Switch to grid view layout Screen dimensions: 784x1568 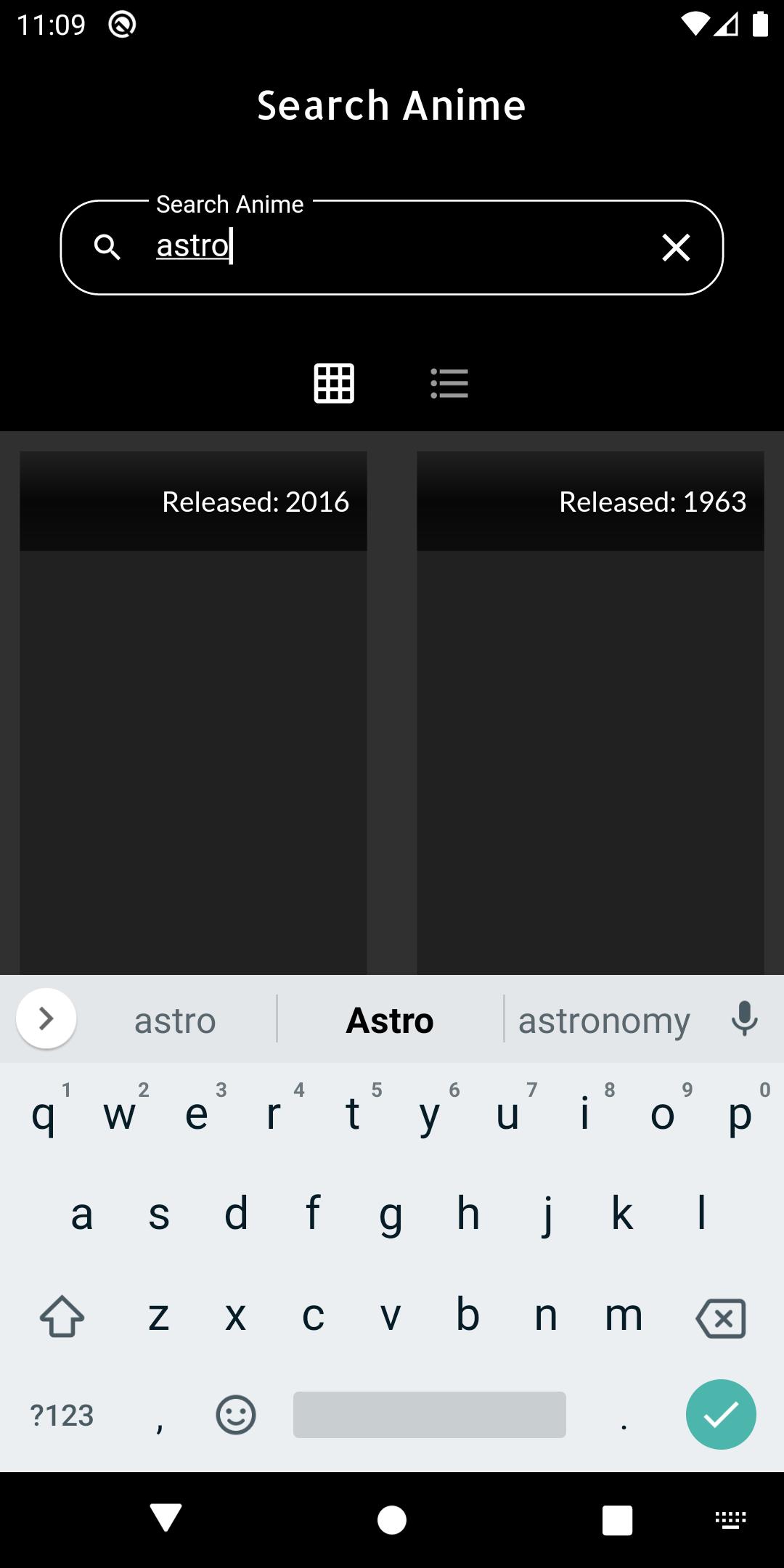click(x=334, y=383)
